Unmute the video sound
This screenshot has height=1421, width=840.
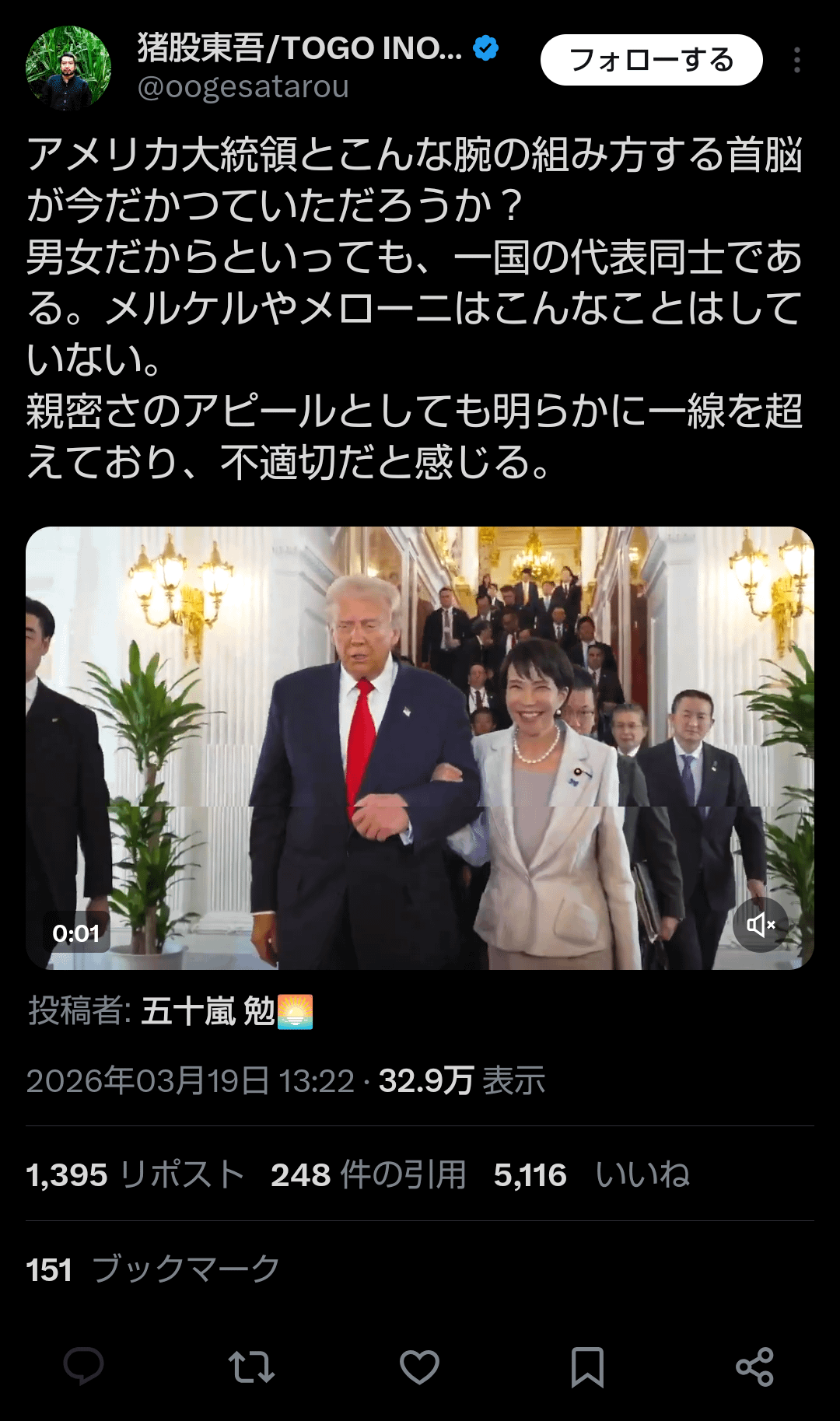[x=760, y=924]
